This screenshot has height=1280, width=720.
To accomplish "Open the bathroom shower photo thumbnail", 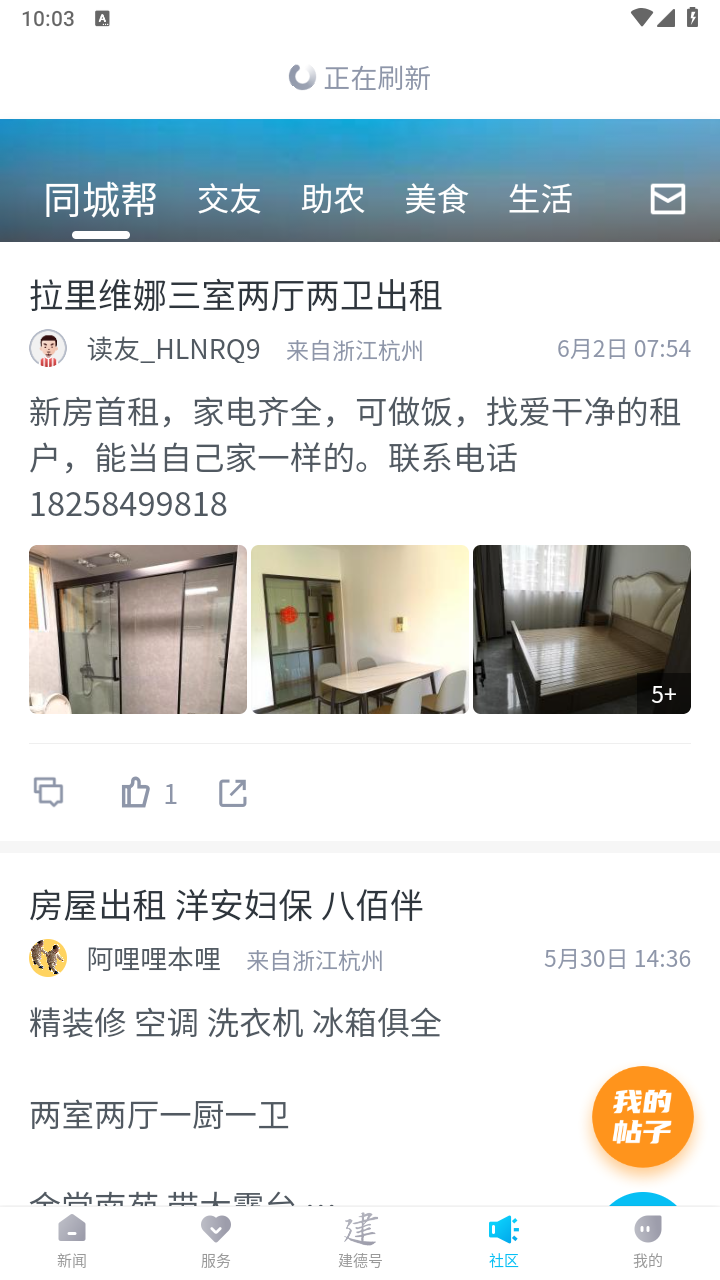I will [137, 629].
